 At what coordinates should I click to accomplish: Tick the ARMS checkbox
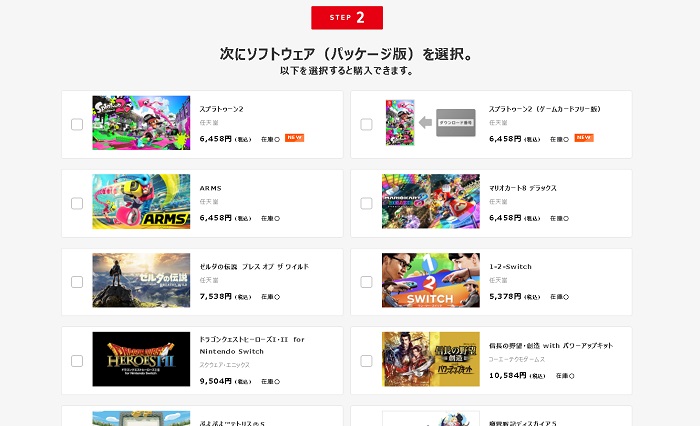(77, 203)
